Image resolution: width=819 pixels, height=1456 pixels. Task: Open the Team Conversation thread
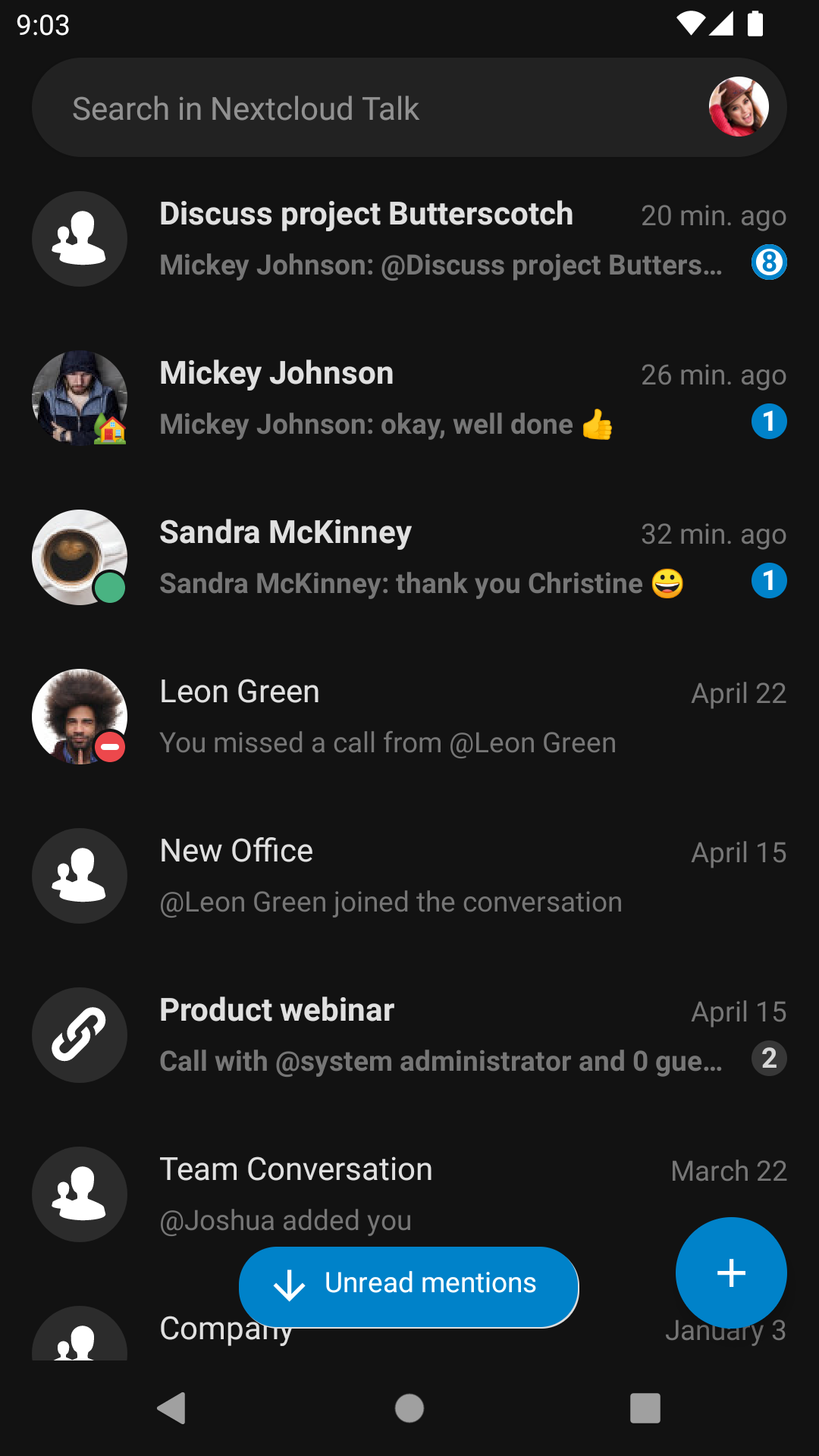pyautogui.click(x=409, y=1194)
